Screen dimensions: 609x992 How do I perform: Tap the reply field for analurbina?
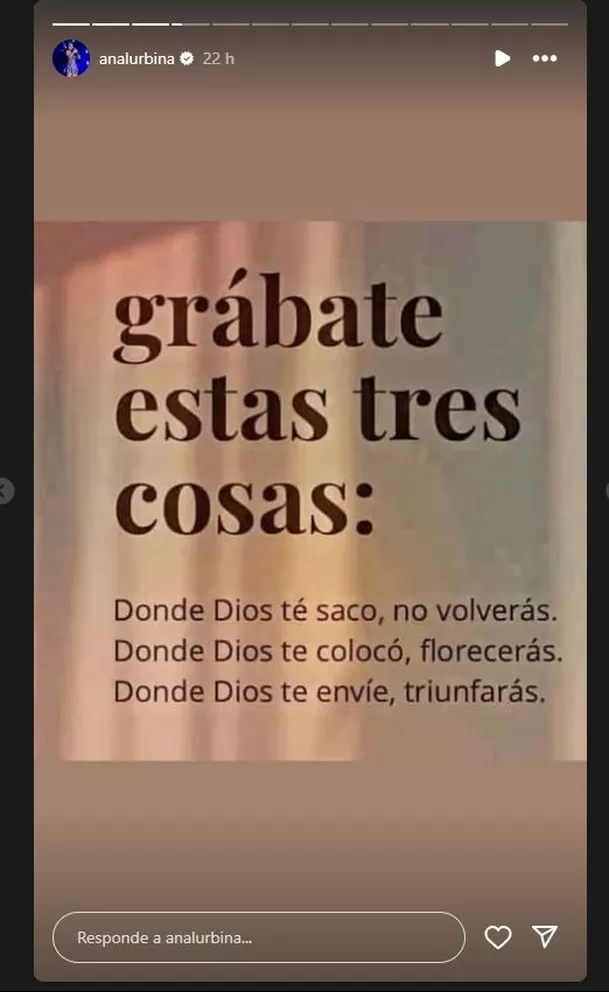click(x=258, y=938)
